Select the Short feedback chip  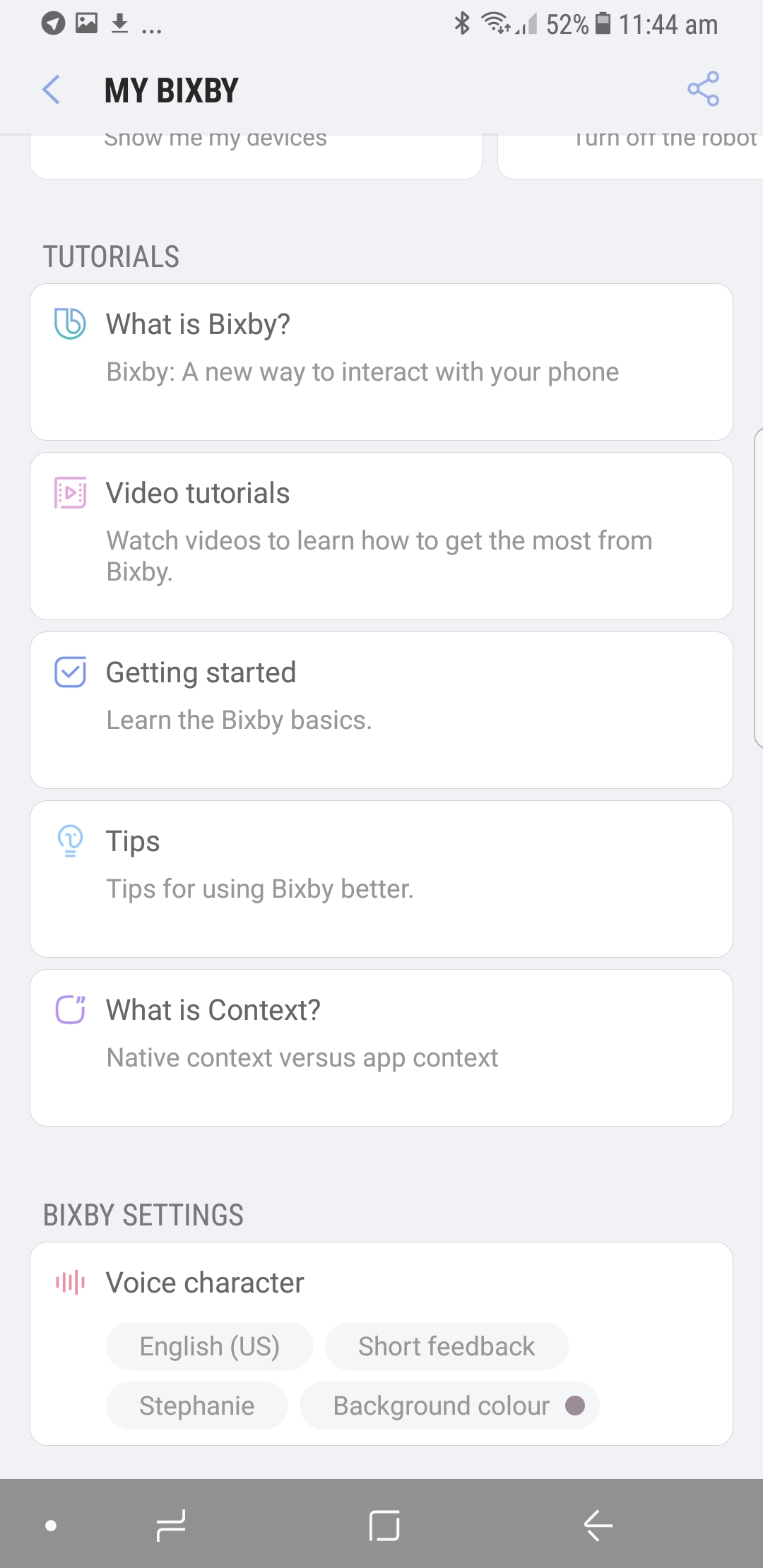click(x=446, y=1346)
